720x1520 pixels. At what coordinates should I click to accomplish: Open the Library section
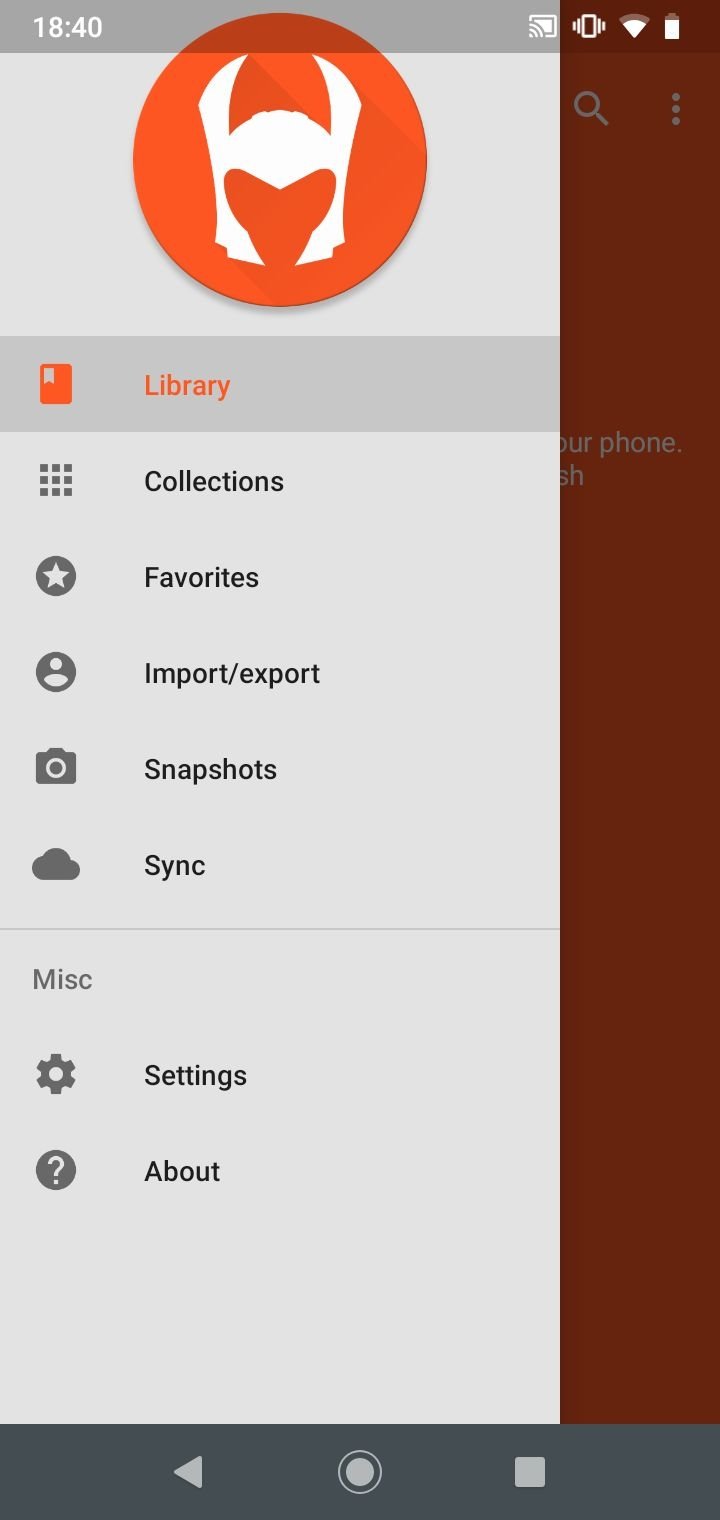tap(280, 384)
